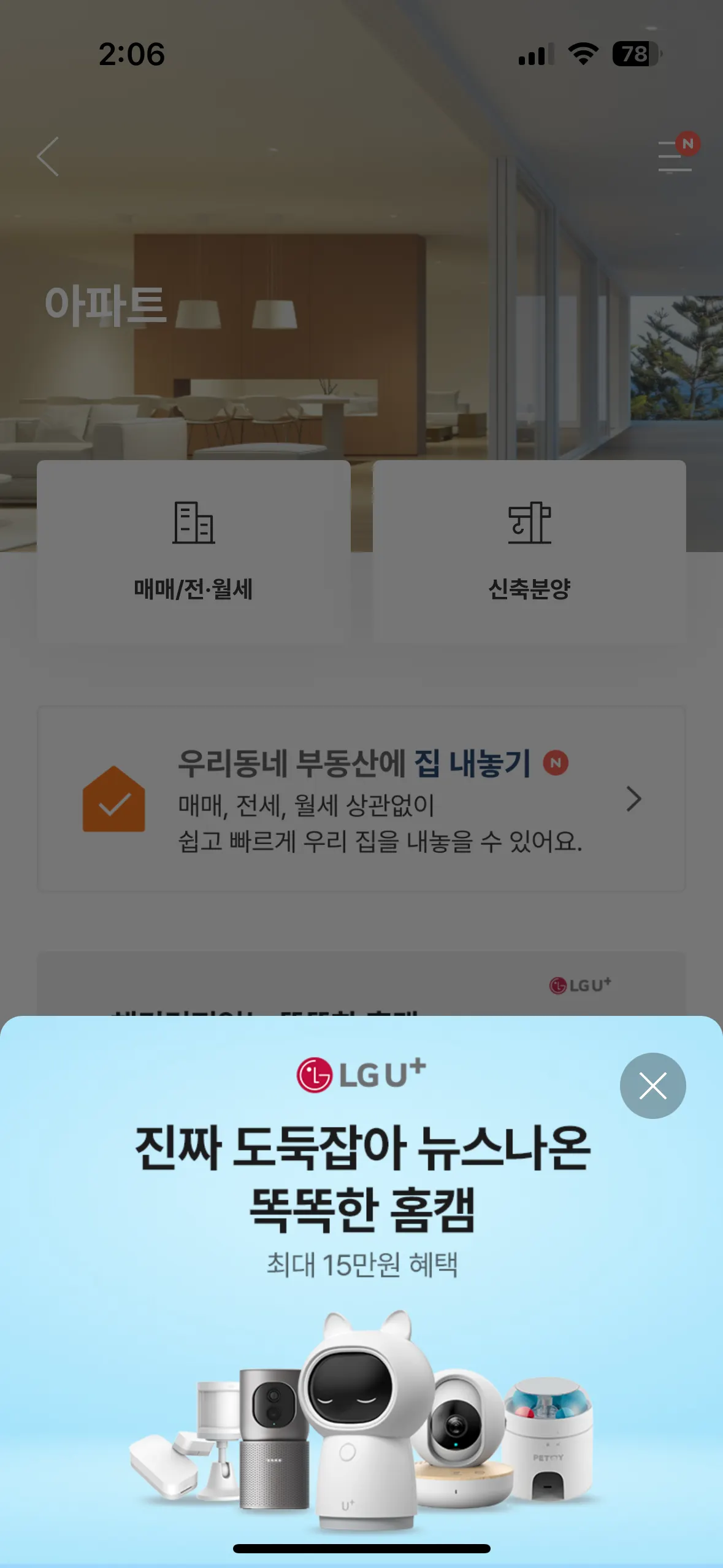This screenshot has height=1568, width=723.
Task: Open the 집 내놓기 card
Action: [361, 799]
